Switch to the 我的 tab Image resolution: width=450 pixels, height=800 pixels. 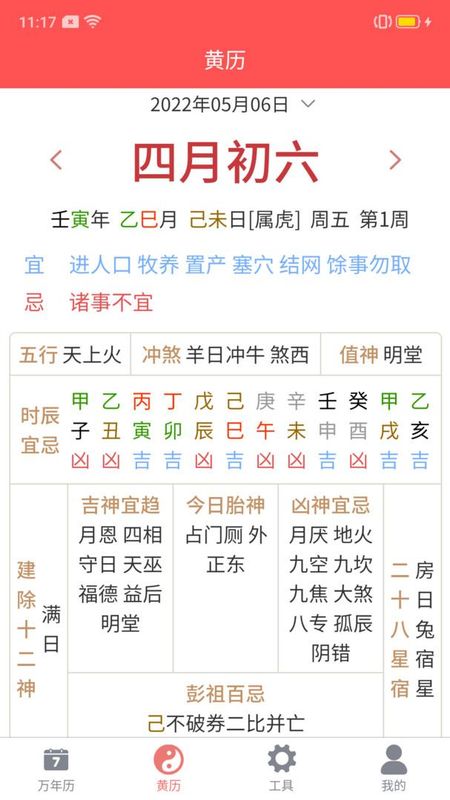[394, 768]
